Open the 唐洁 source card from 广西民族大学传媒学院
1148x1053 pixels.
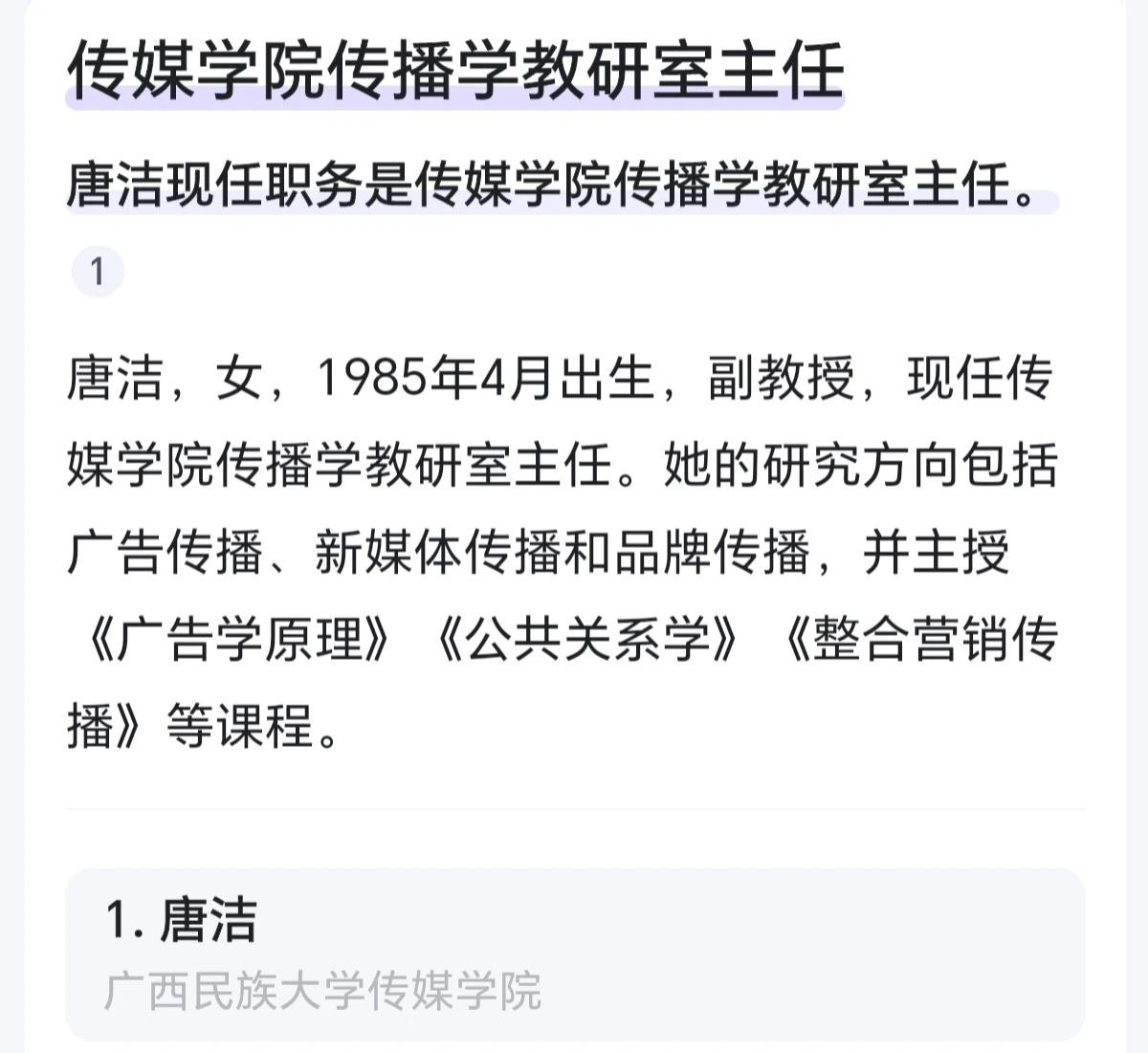click(574, 953)
